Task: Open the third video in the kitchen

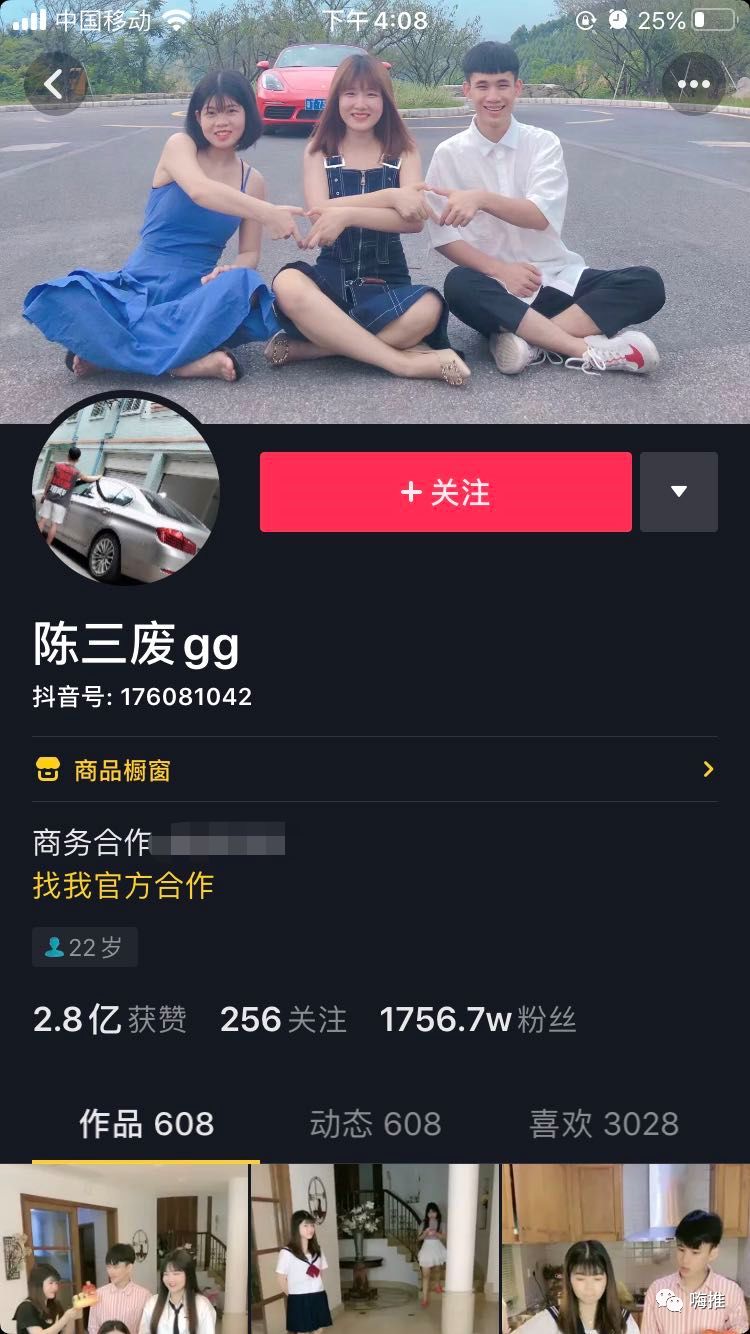Action: coord(626,1250)
